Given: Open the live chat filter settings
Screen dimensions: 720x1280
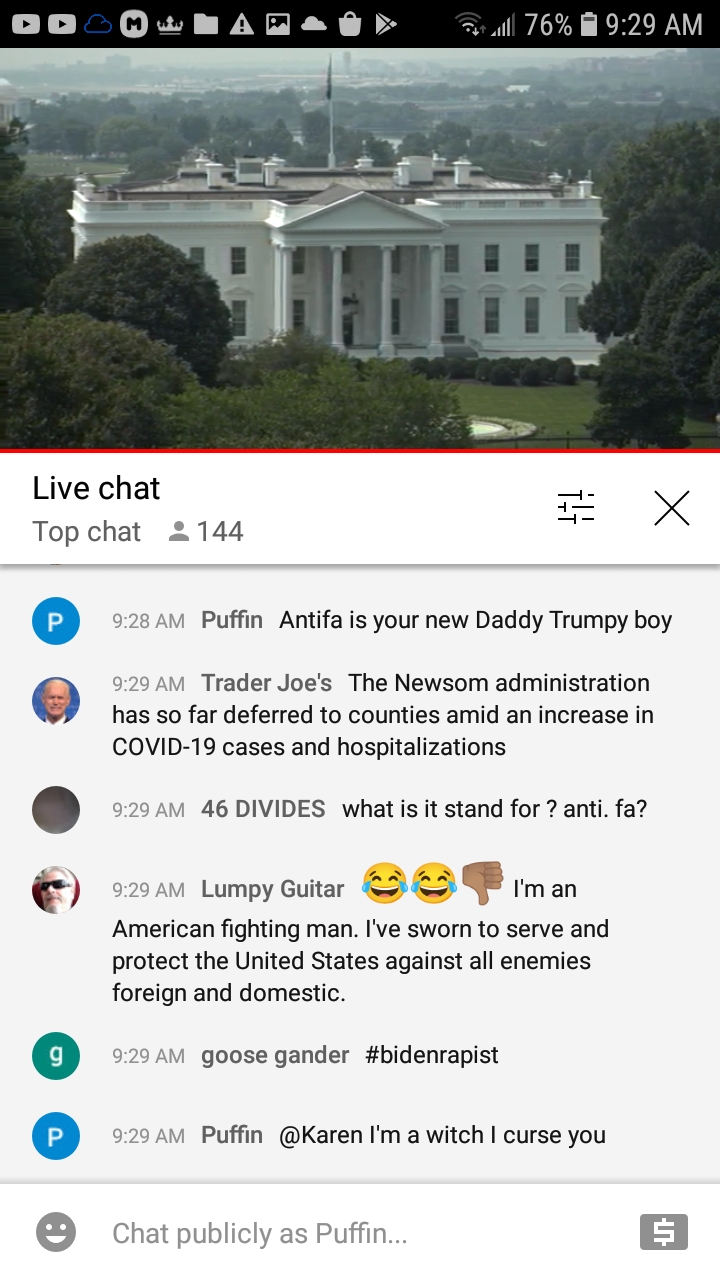Looking at the screenshot, I should [576, 508].
